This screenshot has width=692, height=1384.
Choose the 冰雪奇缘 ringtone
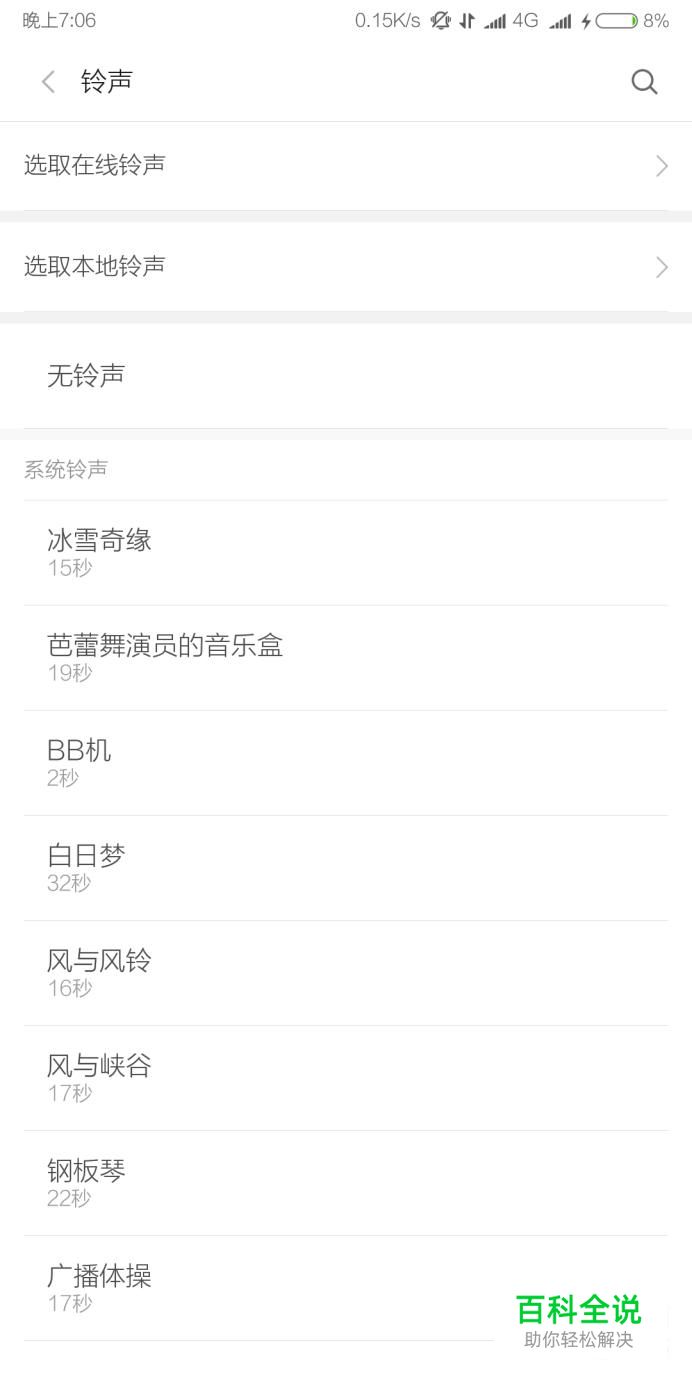tap(345, 552)
